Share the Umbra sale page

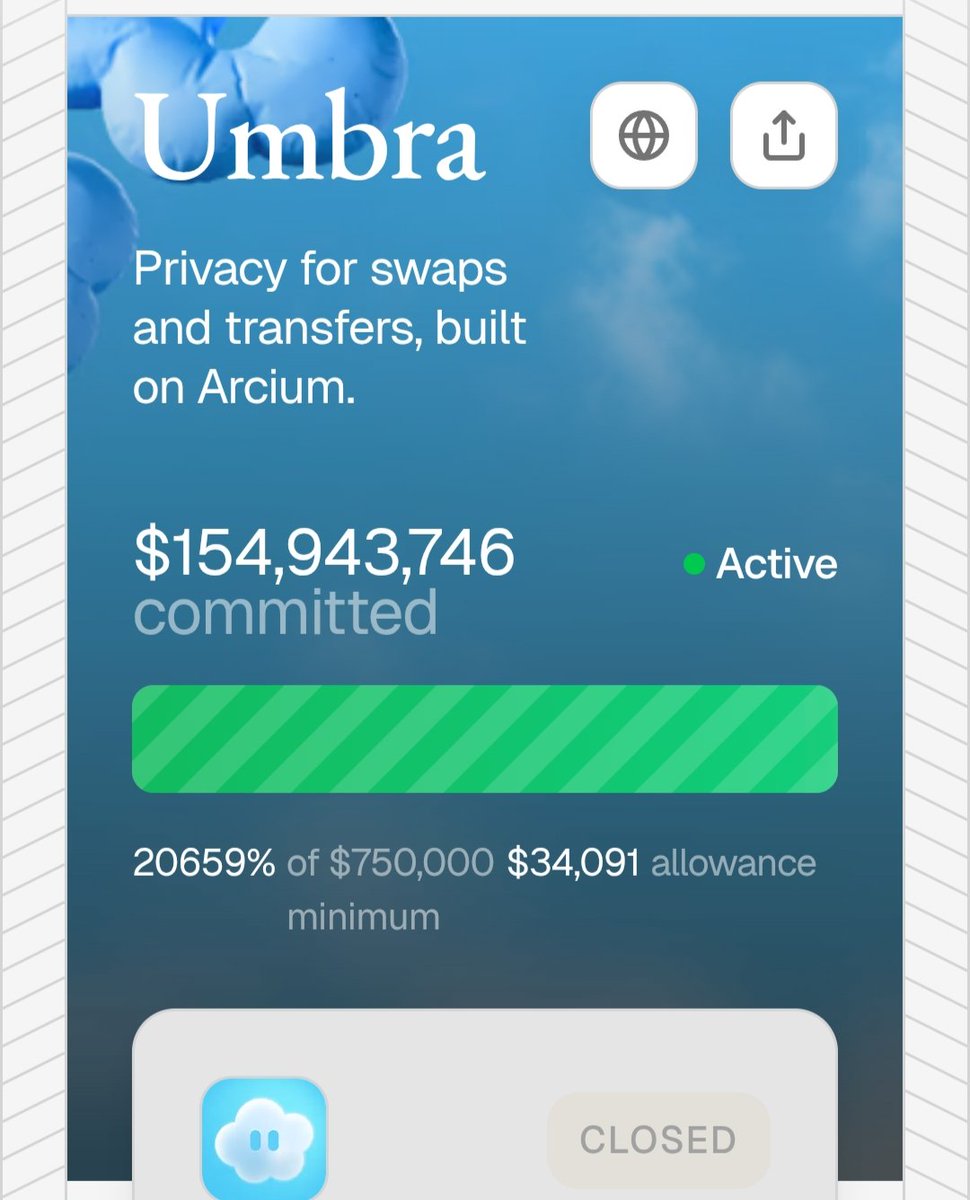(783, 135)
